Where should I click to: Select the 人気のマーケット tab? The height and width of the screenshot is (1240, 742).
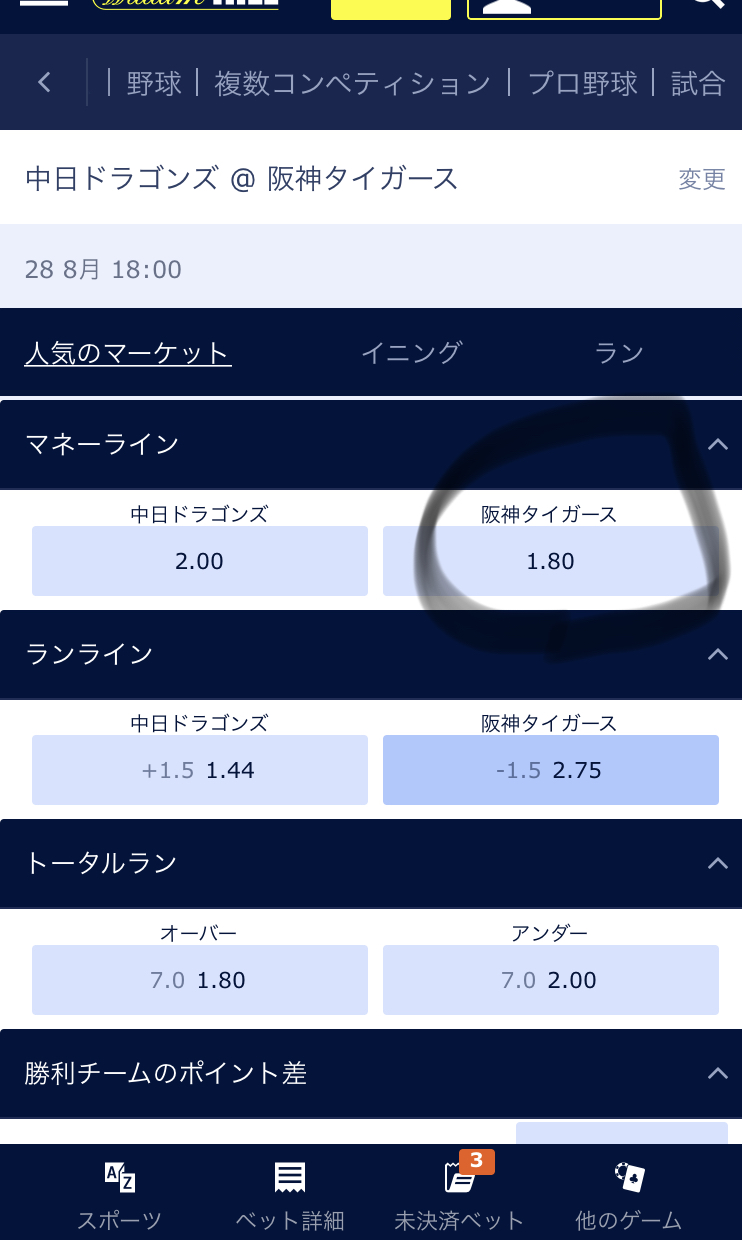pyautogui.click(x=128, y=353)
